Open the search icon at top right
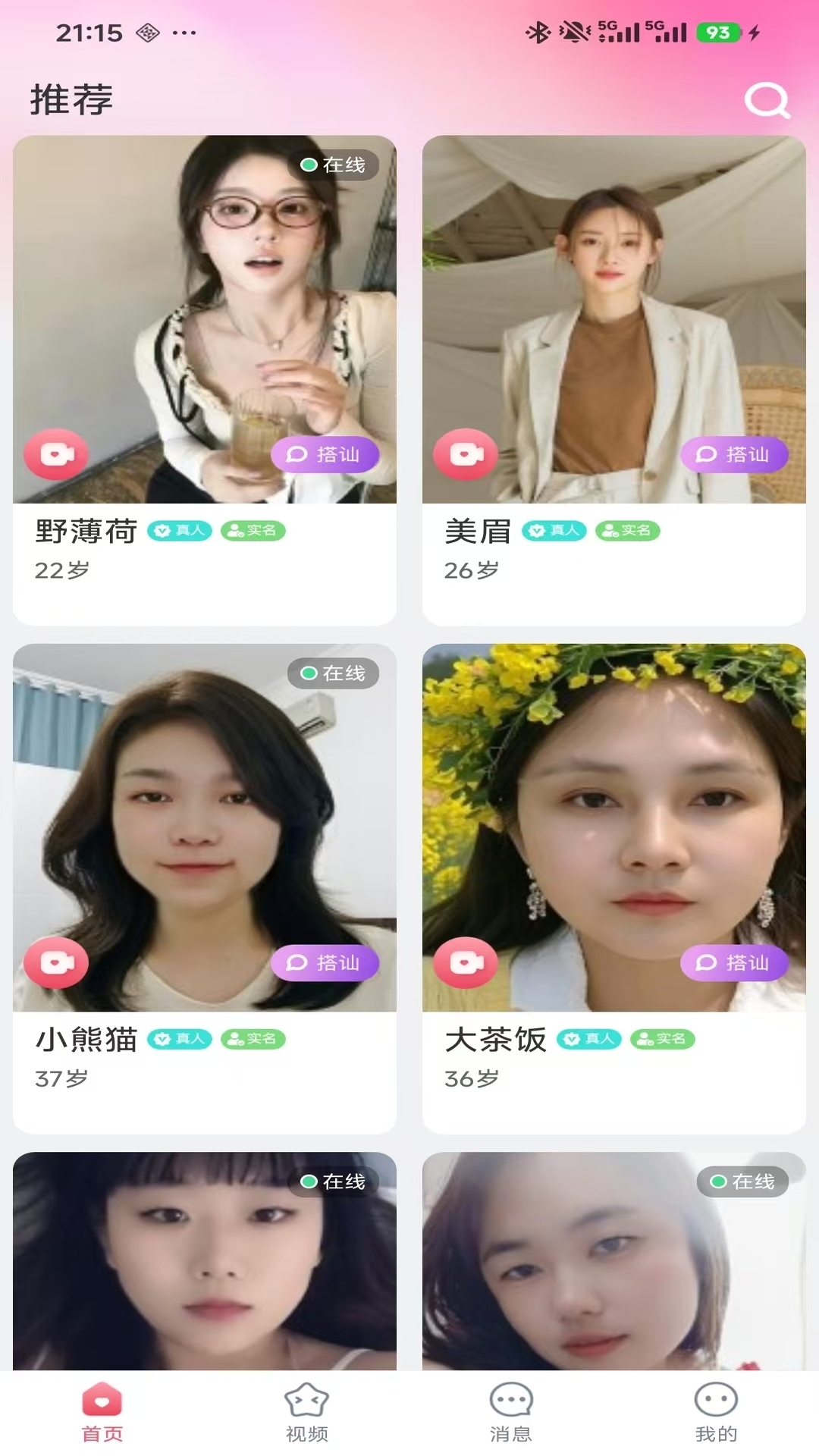Image resolution: width=819 pixels, height=1456 pixels. 767,99
